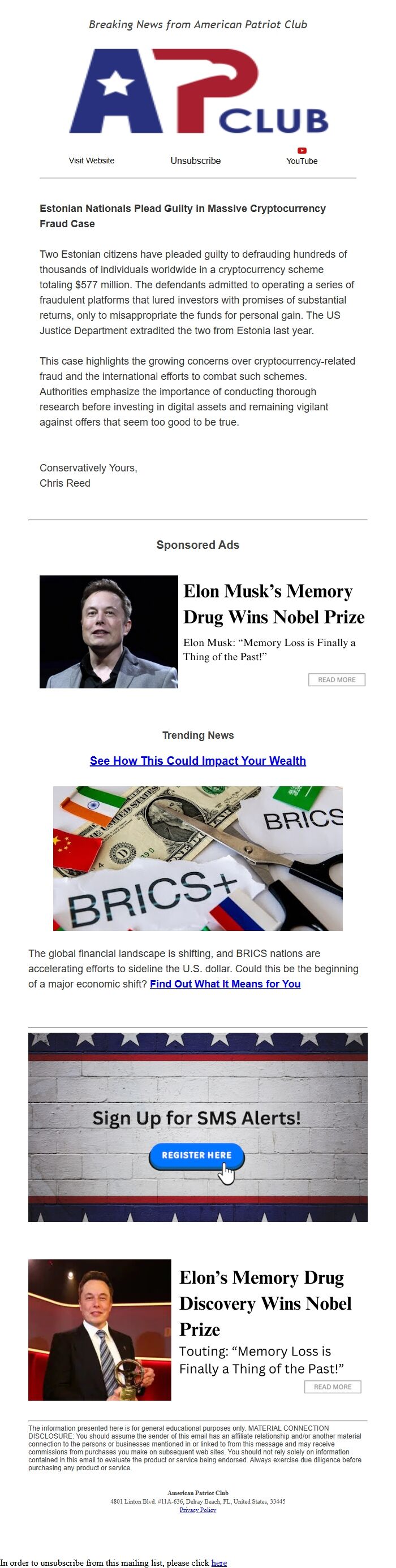Screen dimensions: 396x1568
Task: Click 'here' to unsubscribe from mailing list
Action: click(x=219, y=1562)
